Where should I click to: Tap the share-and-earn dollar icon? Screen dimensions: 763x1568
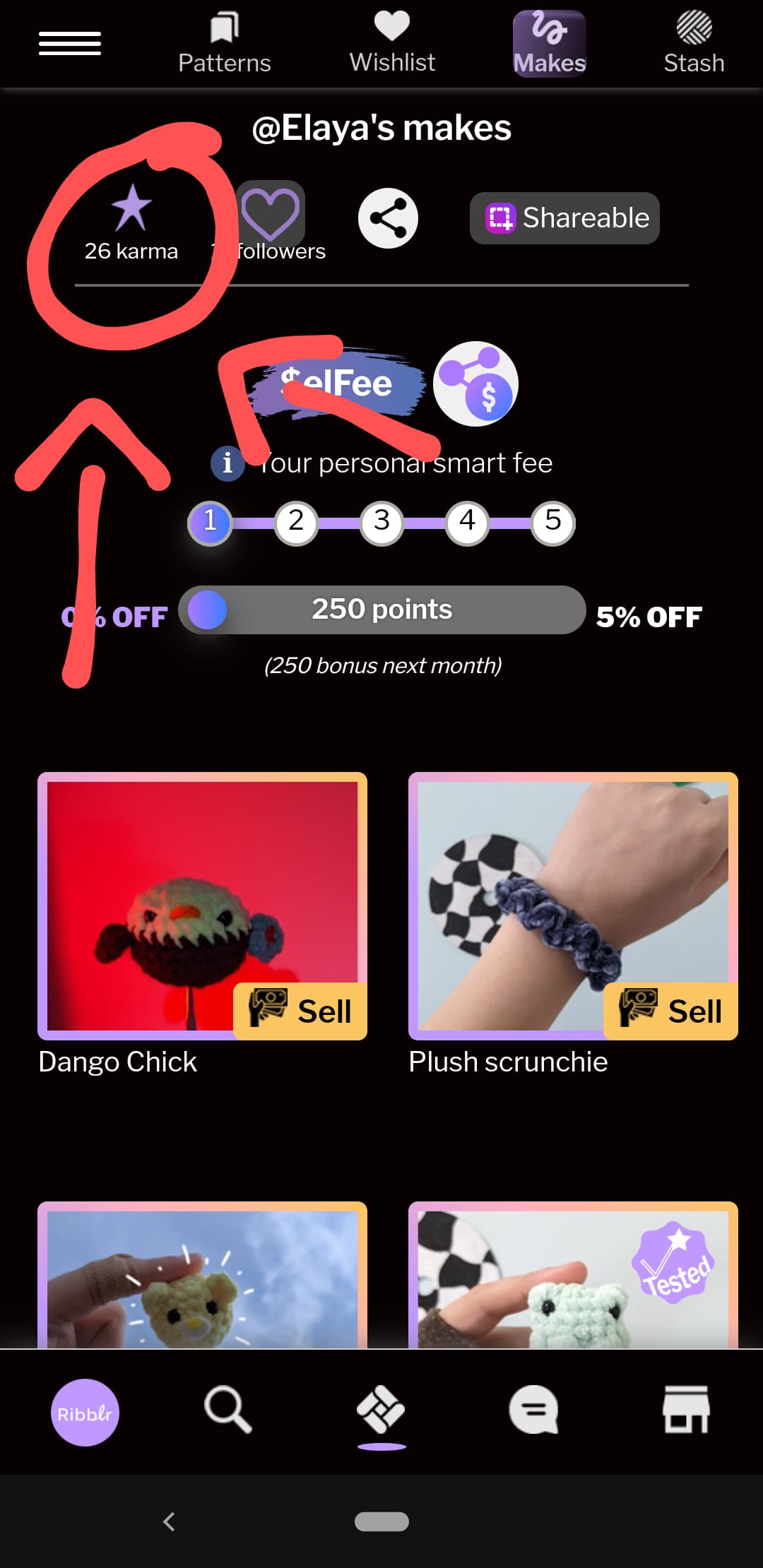point(475,384)
